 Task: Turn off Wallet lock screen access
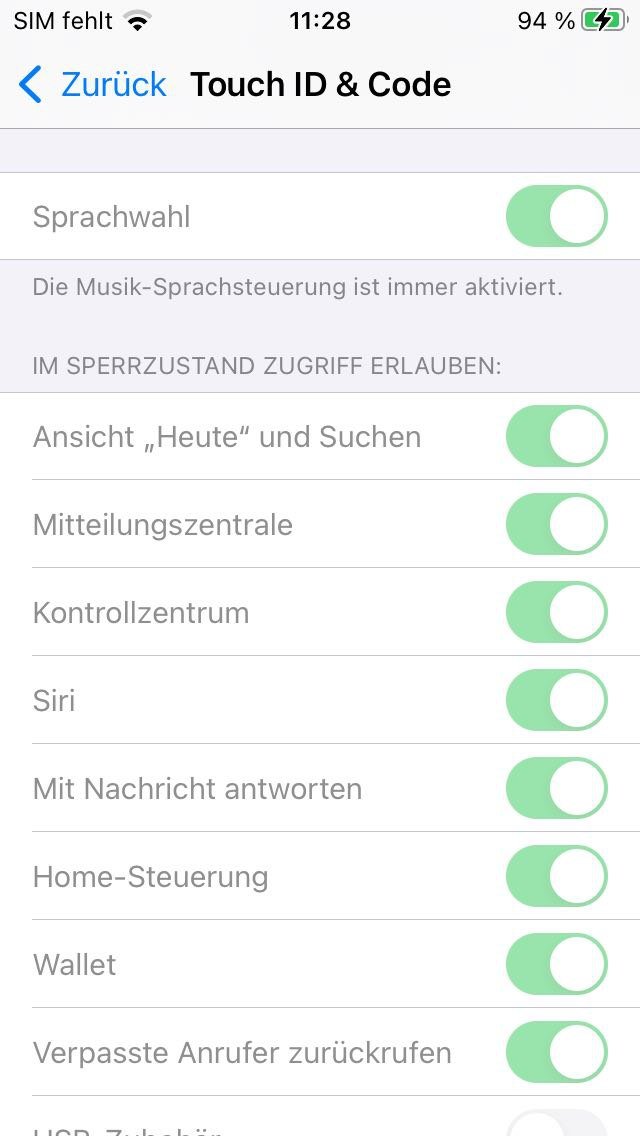tap(557, 964)
